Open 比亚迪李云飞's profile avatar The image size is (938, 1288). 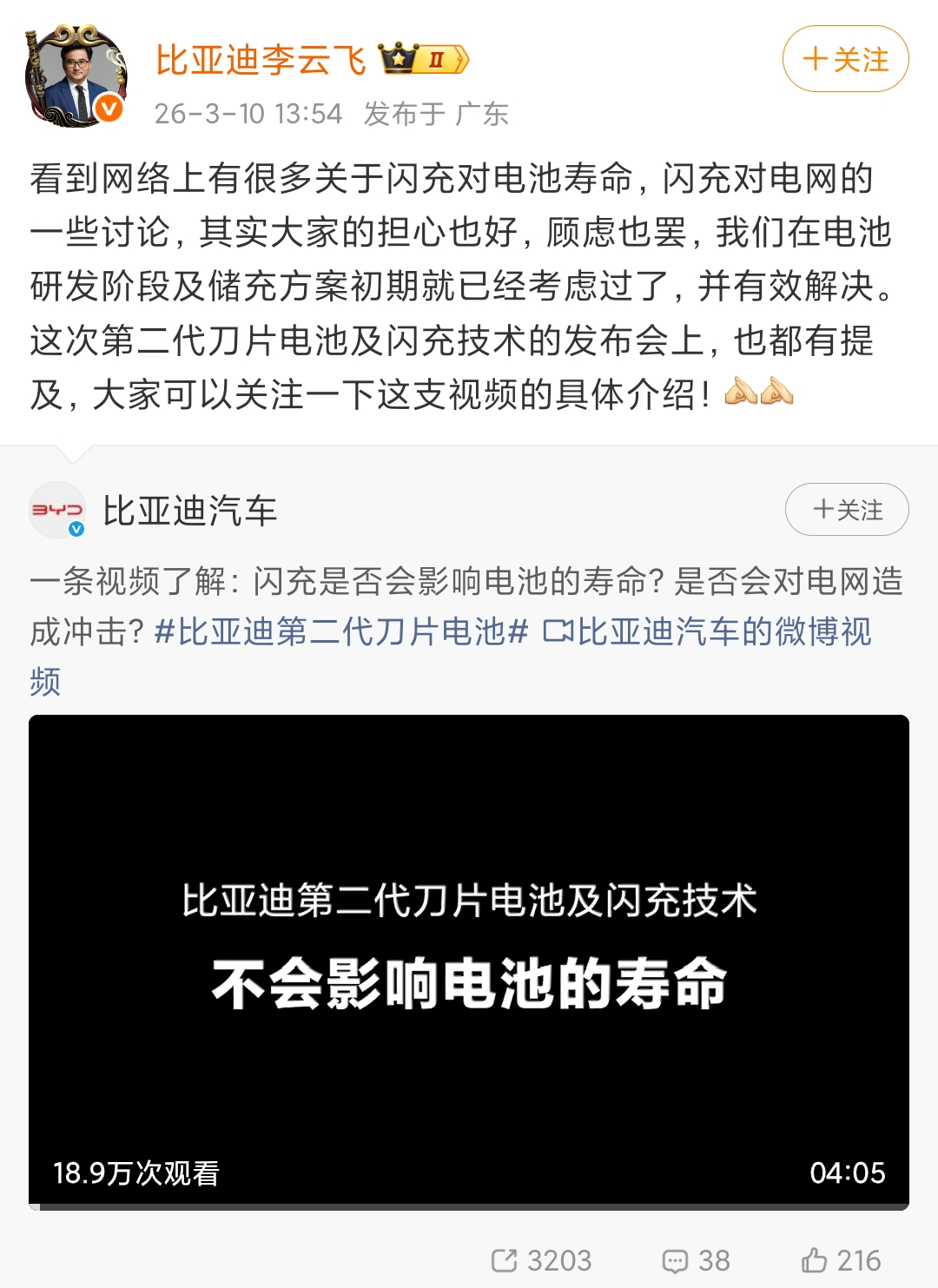tap(76, 77)
